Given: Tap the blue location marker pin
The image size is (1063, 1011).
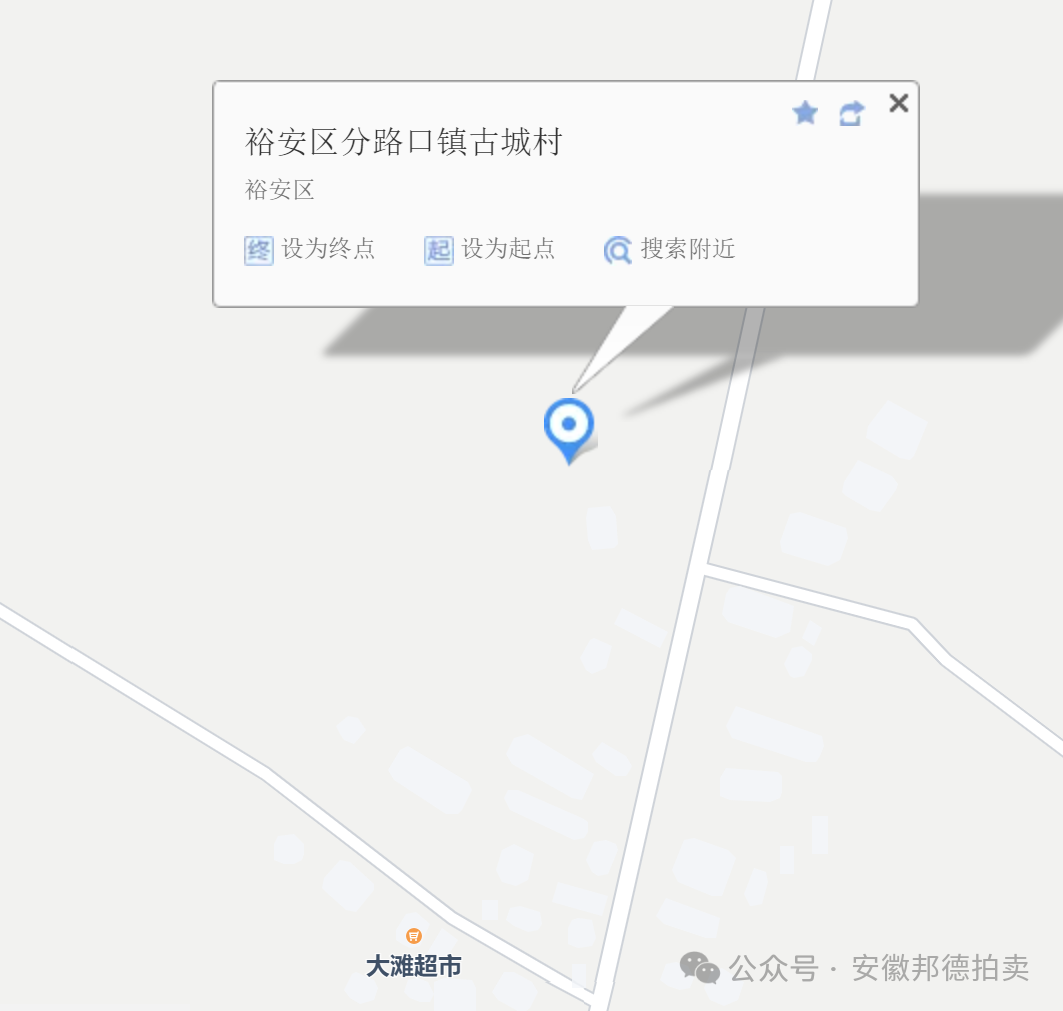Looking at the screenshot, I should pos(569,427).
